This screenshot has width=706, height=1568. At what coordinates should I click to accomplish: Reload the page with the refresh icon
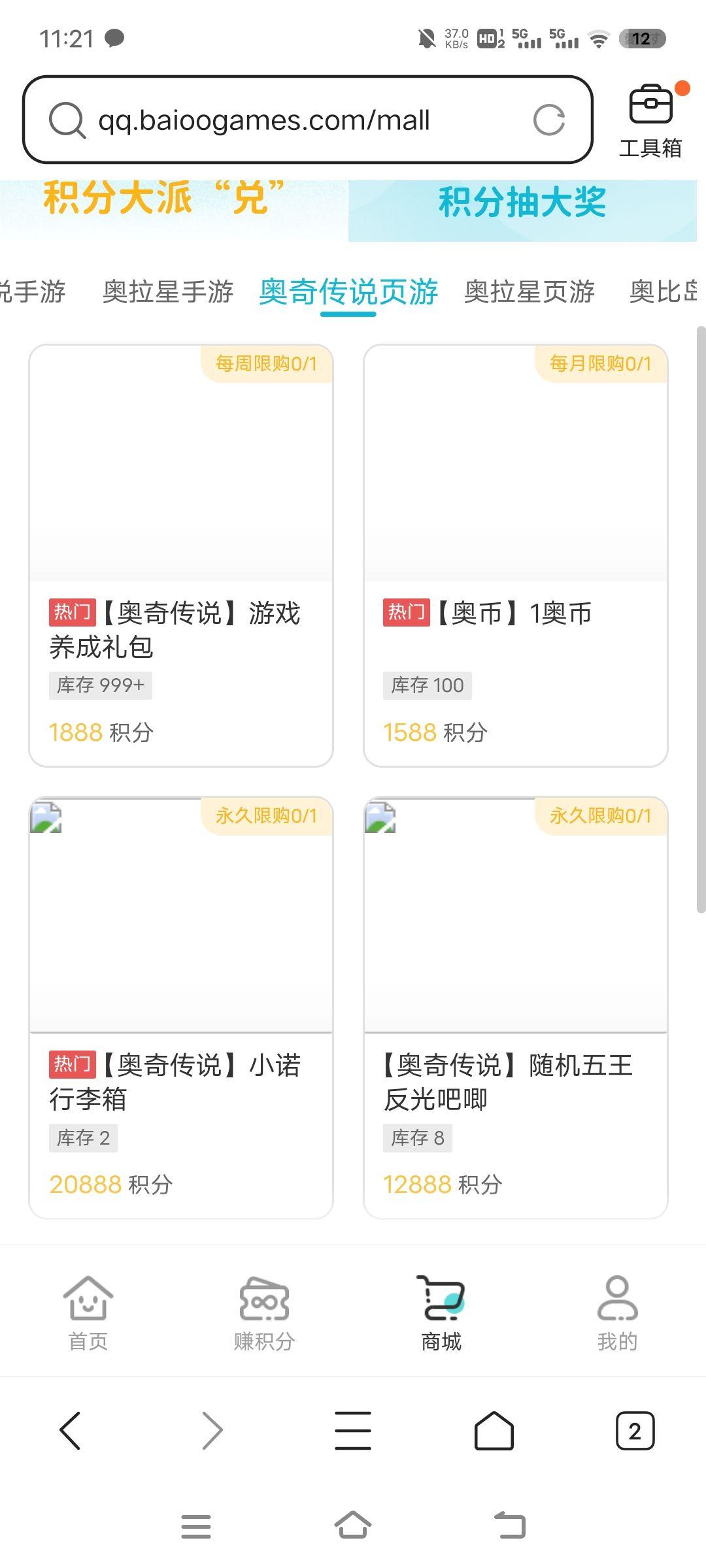(x=548, y=120)
